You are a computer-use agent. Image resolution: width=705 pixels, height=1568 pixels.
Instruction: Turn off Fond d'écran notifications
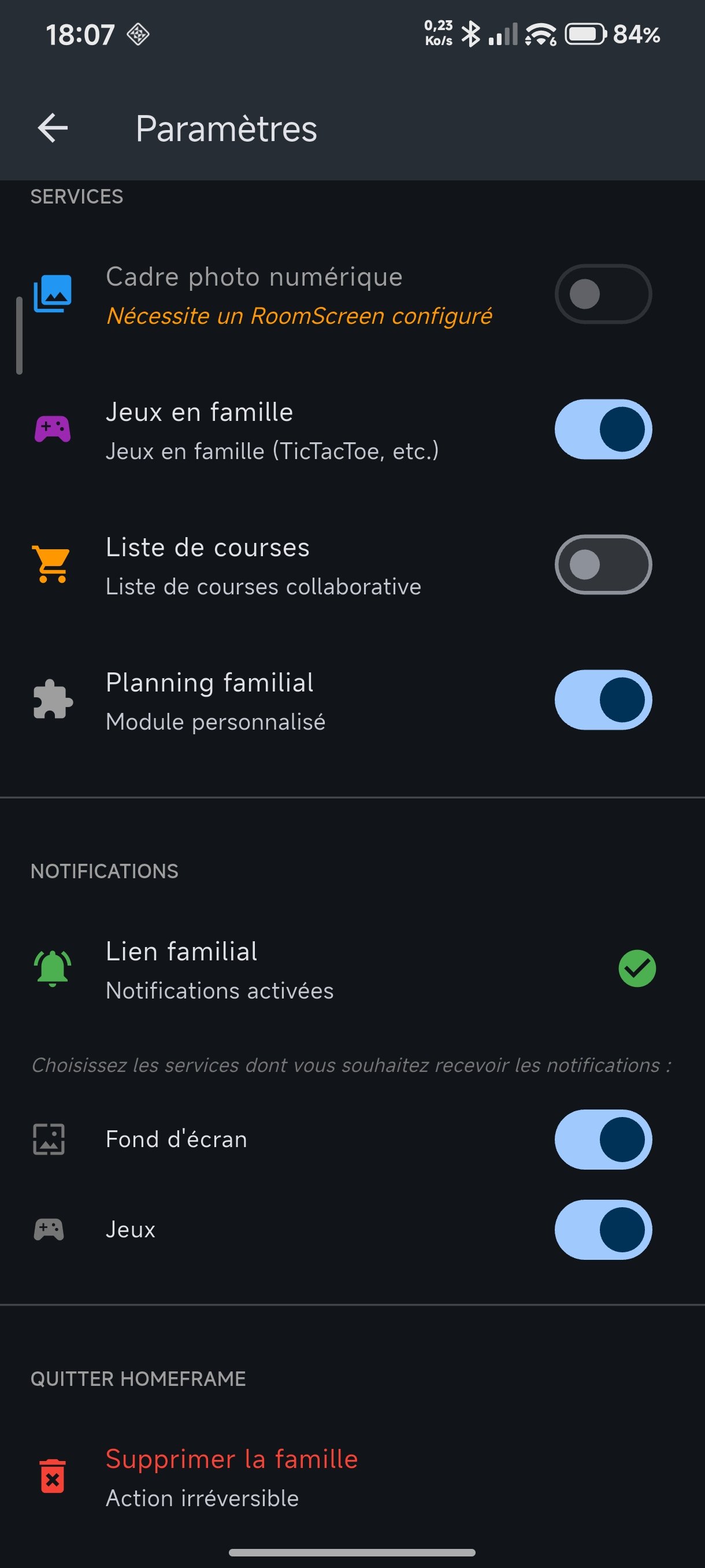click(x=602, y=1140)
